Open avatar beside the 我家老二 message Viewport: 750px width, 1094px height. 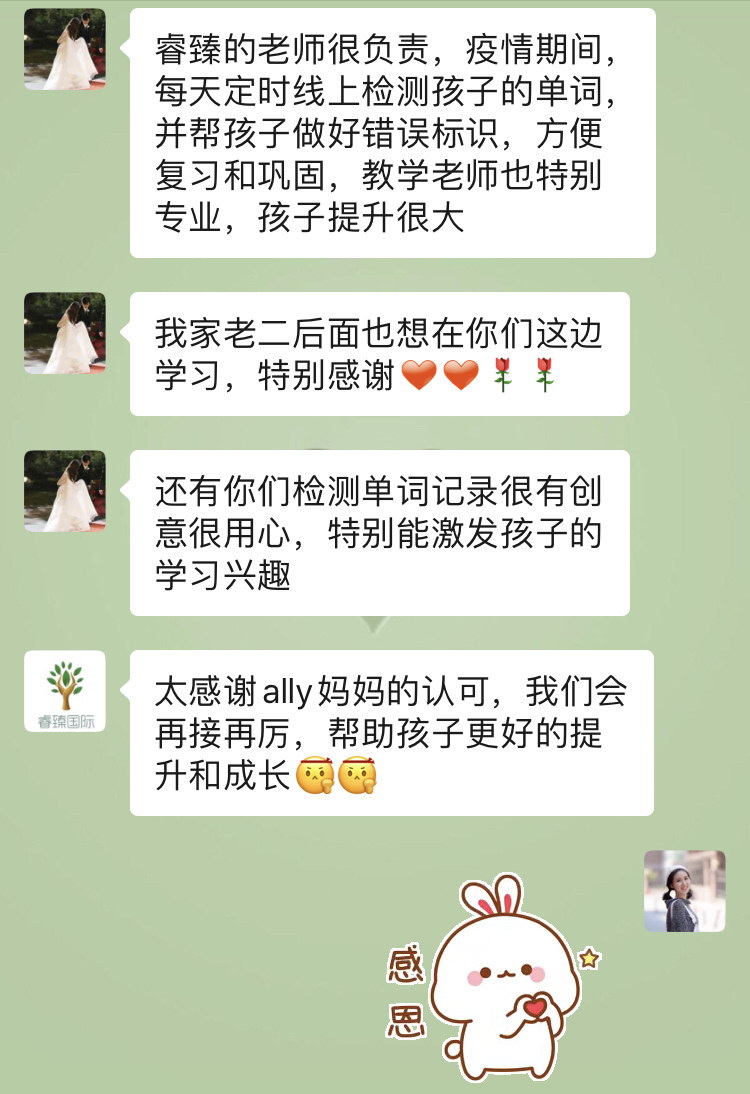[x=65, y=333]
